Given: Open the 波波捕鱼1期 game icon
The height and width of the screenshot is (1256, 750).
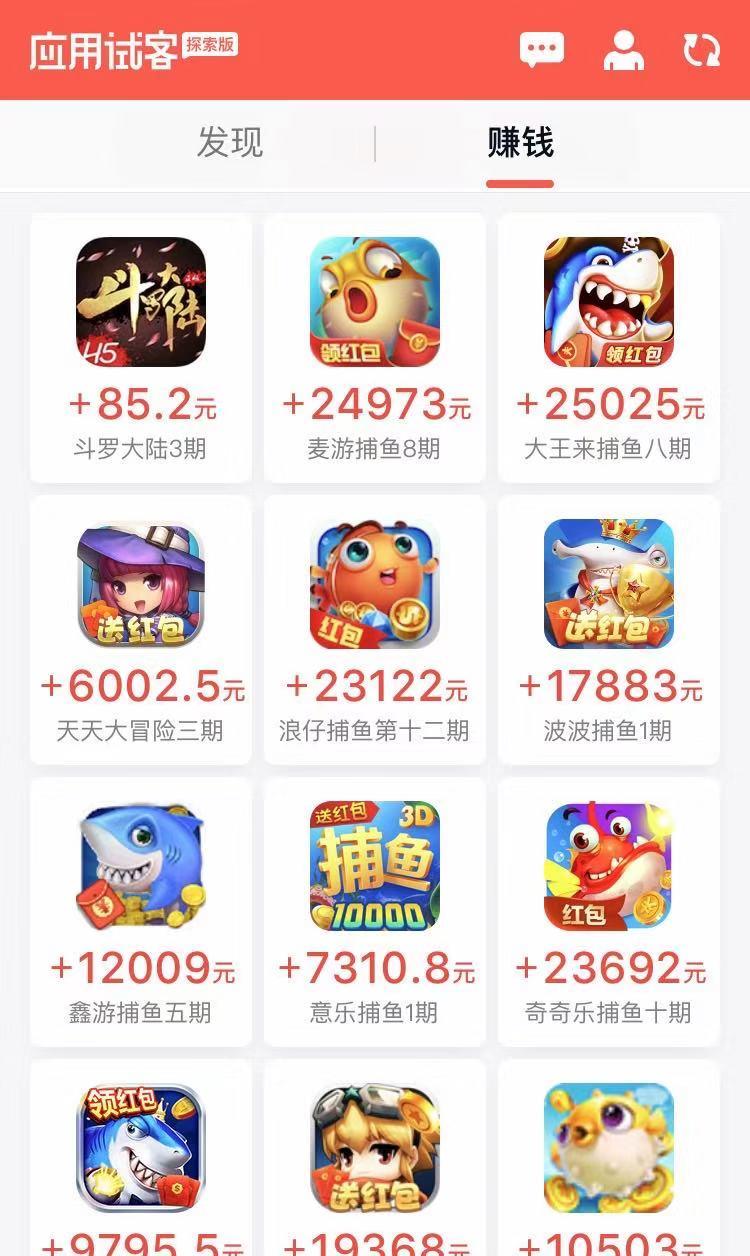Looking at the screenshot, I should [609, 585].
